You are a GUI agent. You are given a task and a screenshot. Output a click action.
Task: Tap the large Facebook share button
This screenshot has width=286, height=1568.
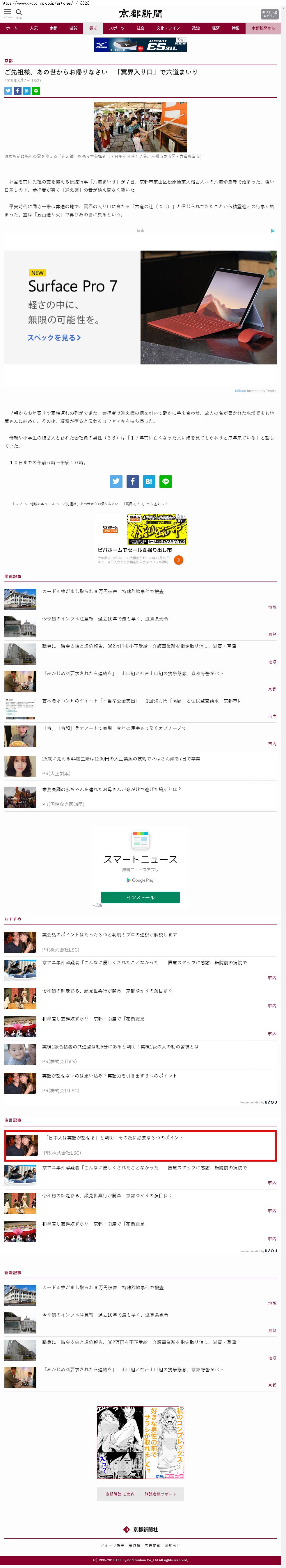point(133,481)
